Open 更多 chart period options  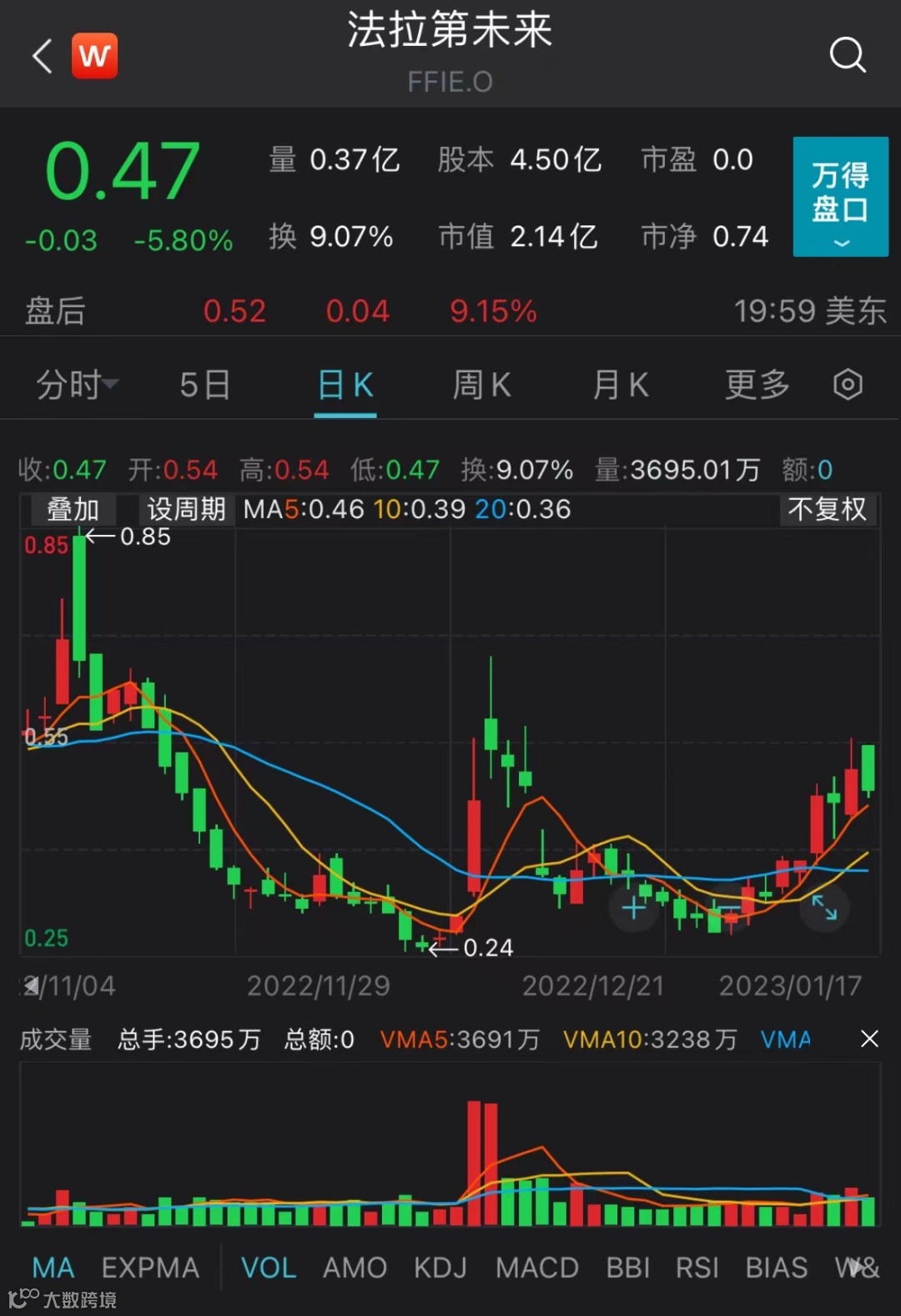pyautogui.click(x=757, y=385)
